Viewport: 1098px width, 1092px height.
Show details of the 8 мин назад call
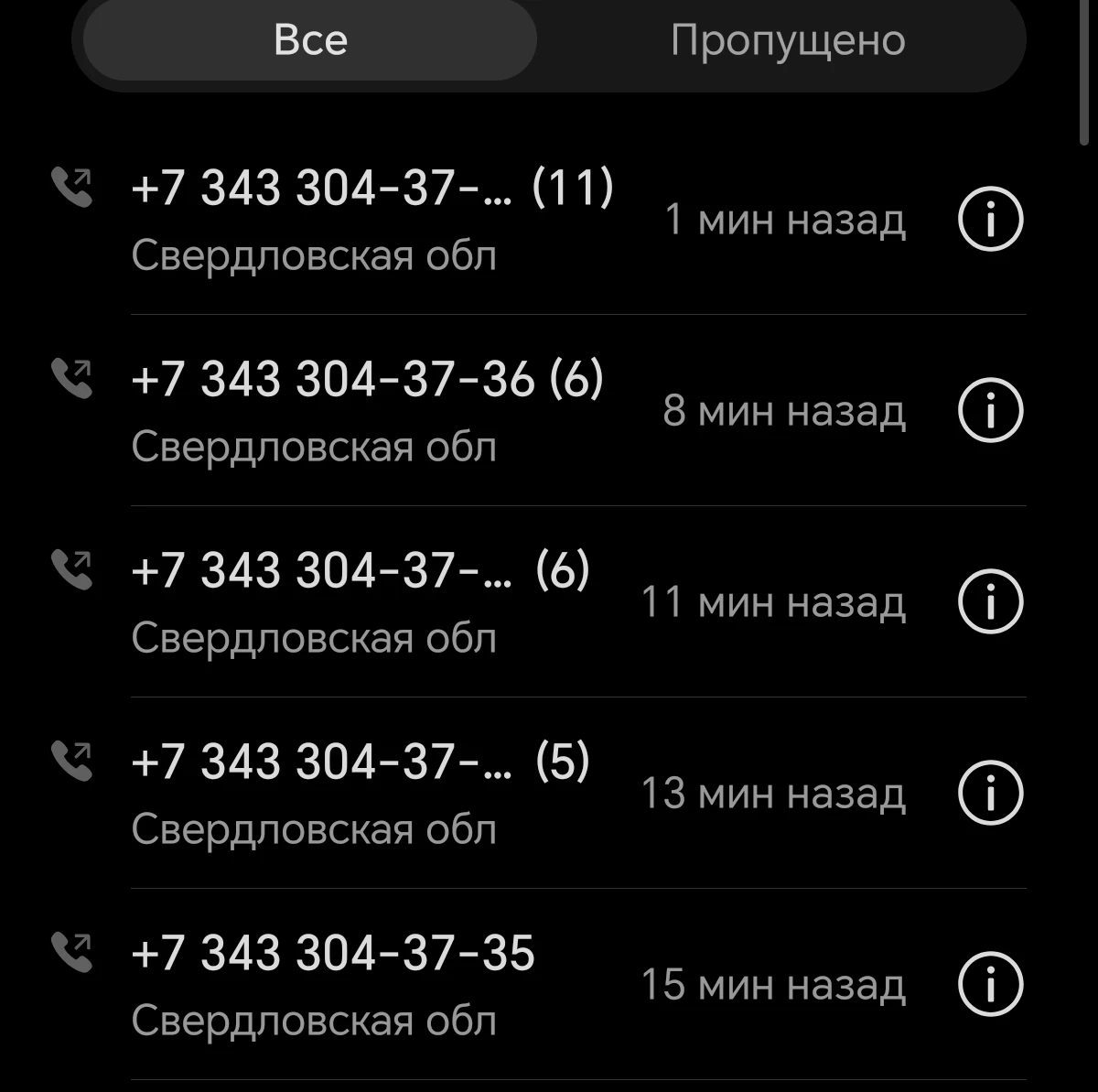989,410
